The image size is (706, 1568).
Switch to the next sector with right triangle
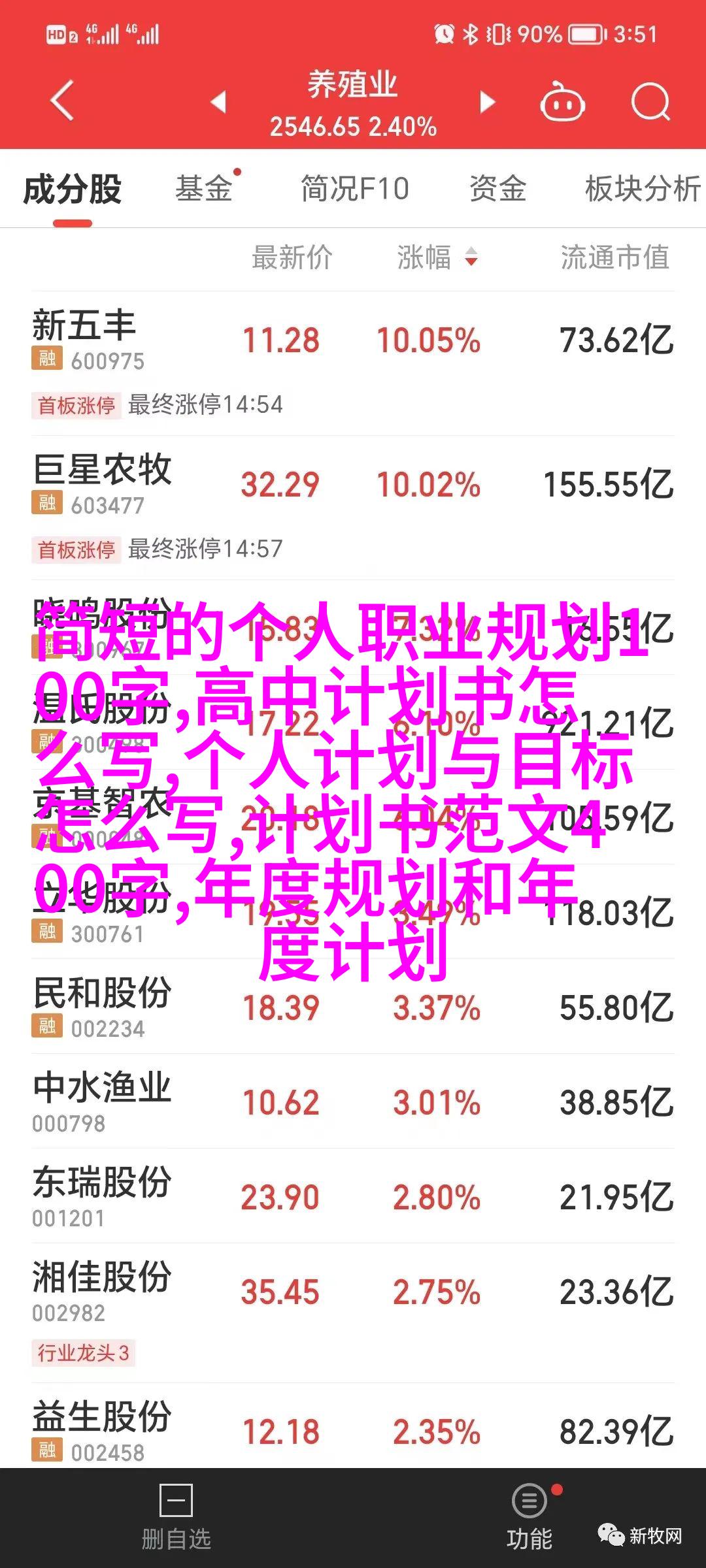pos(487,102)
